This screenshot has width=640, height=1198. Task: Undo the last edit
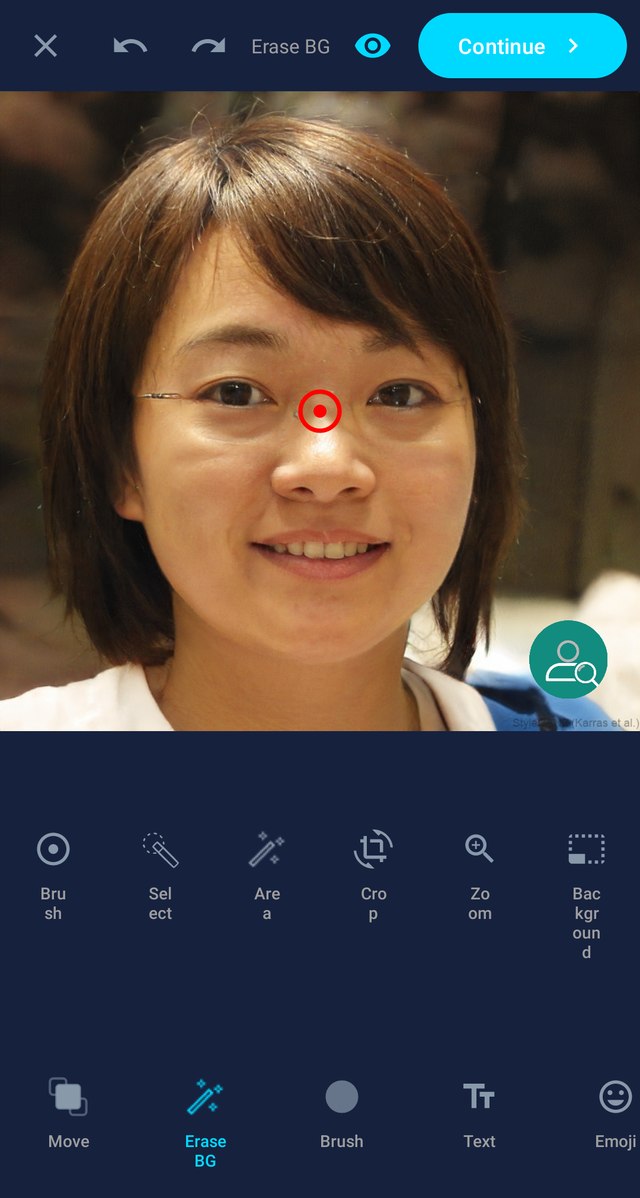pos(131,46)
